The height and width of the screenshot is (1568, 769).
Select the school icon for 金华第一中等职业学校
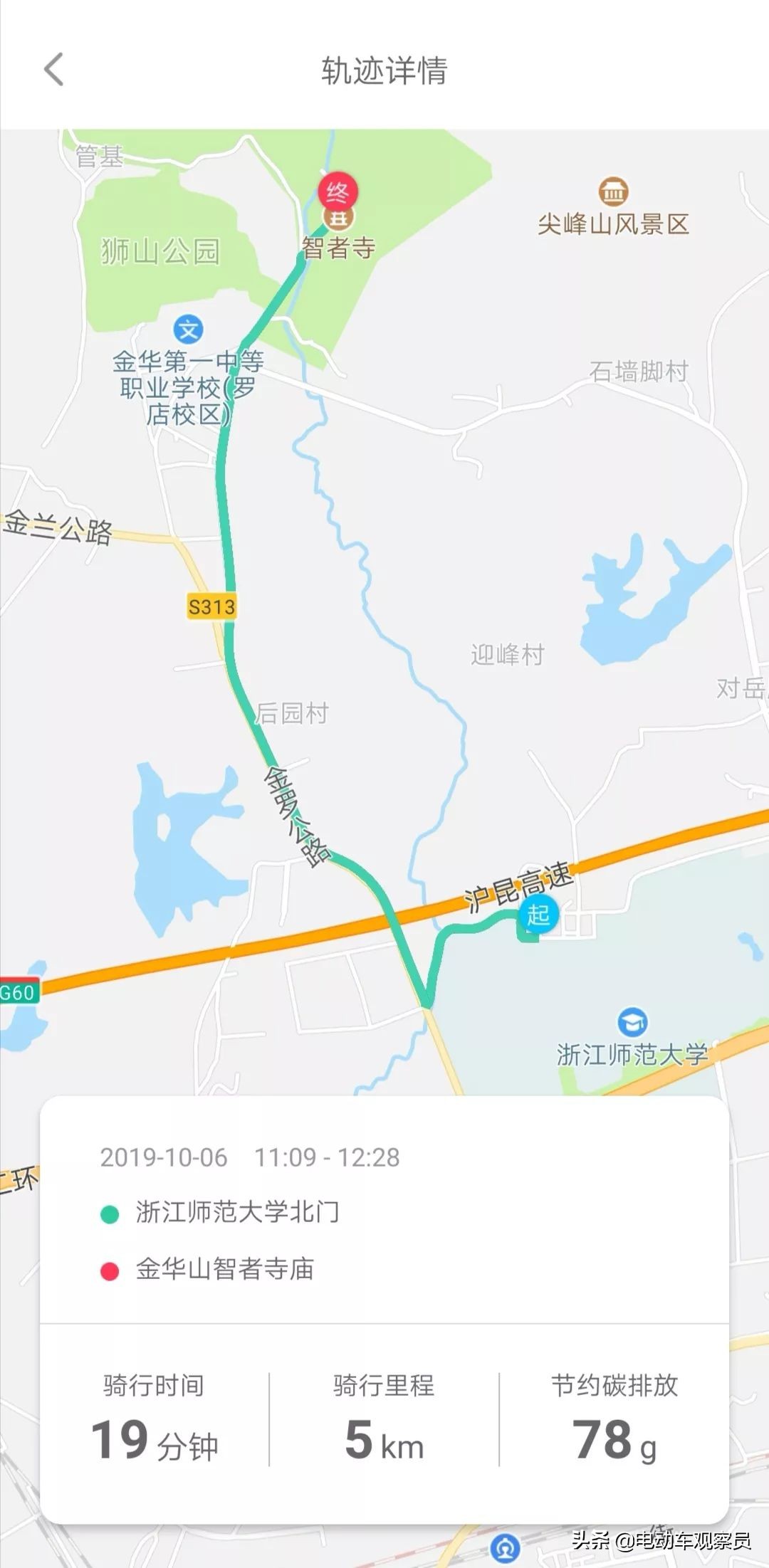coord(187,329)
